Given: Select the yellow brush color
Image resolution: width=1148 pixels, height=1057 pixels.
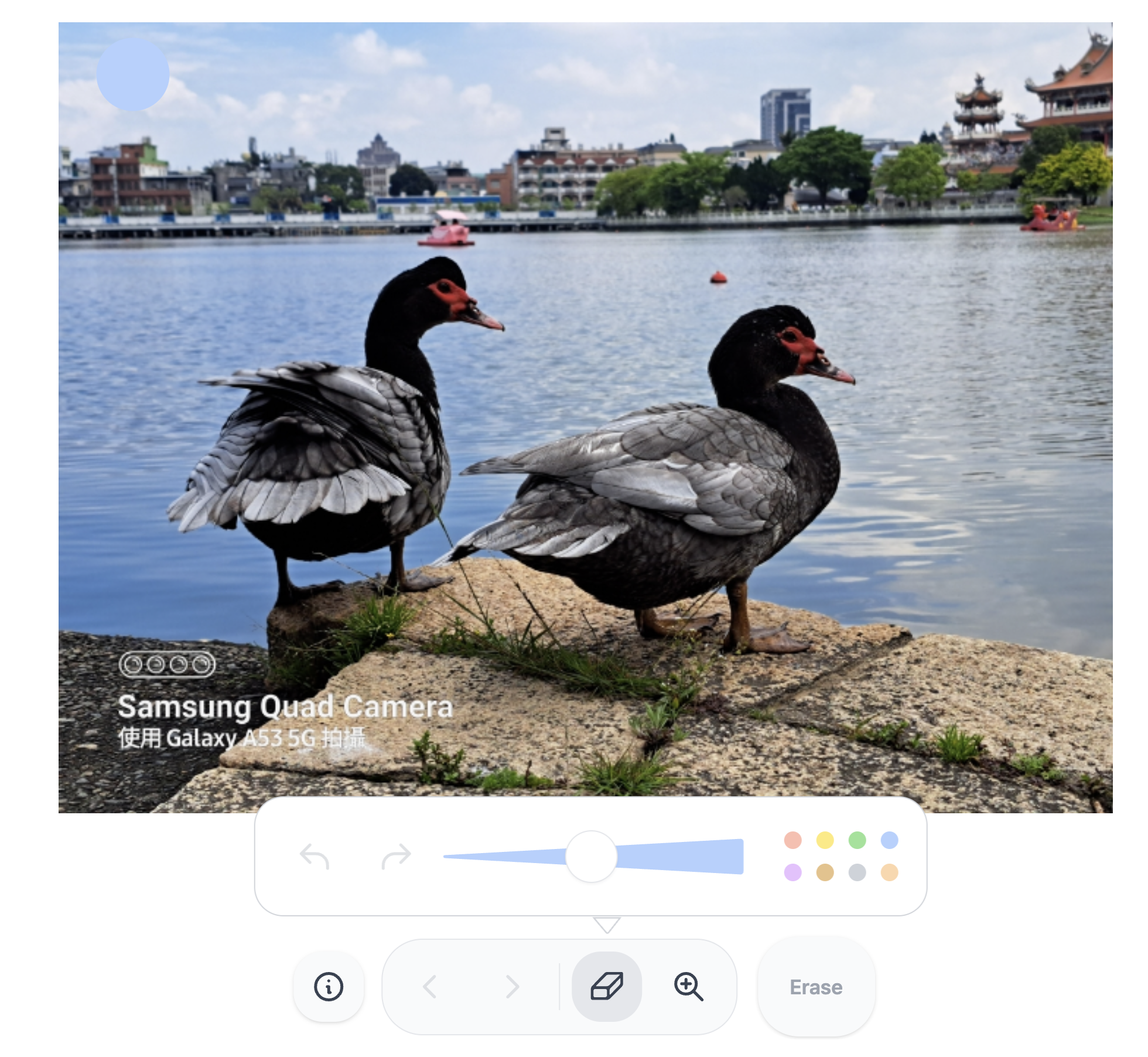Looking at the screenshot, I should click(x=825, y=840).
